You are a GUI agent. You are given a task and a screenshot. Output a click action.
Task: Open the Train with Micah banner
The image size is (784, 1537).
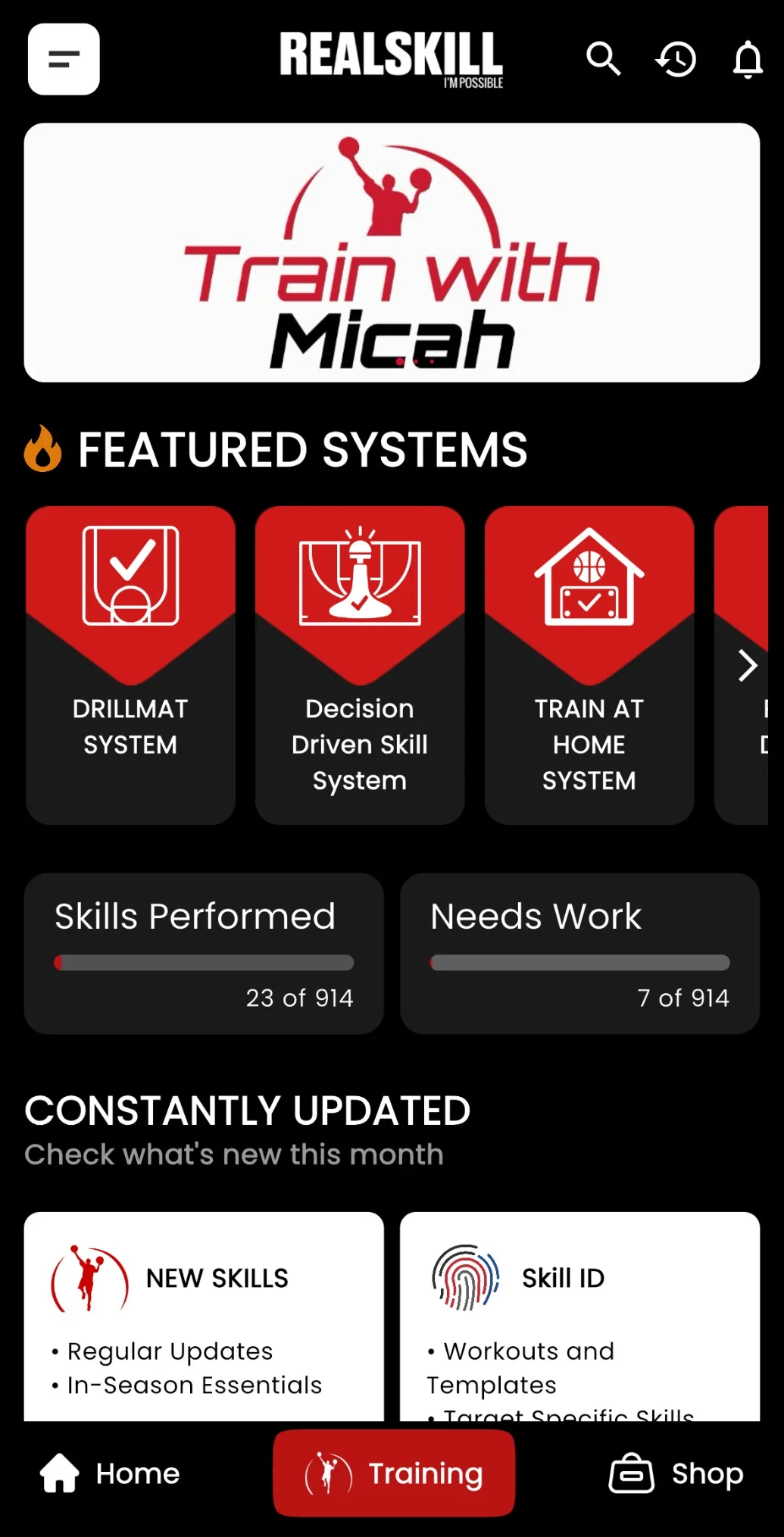tap(392, 253)
